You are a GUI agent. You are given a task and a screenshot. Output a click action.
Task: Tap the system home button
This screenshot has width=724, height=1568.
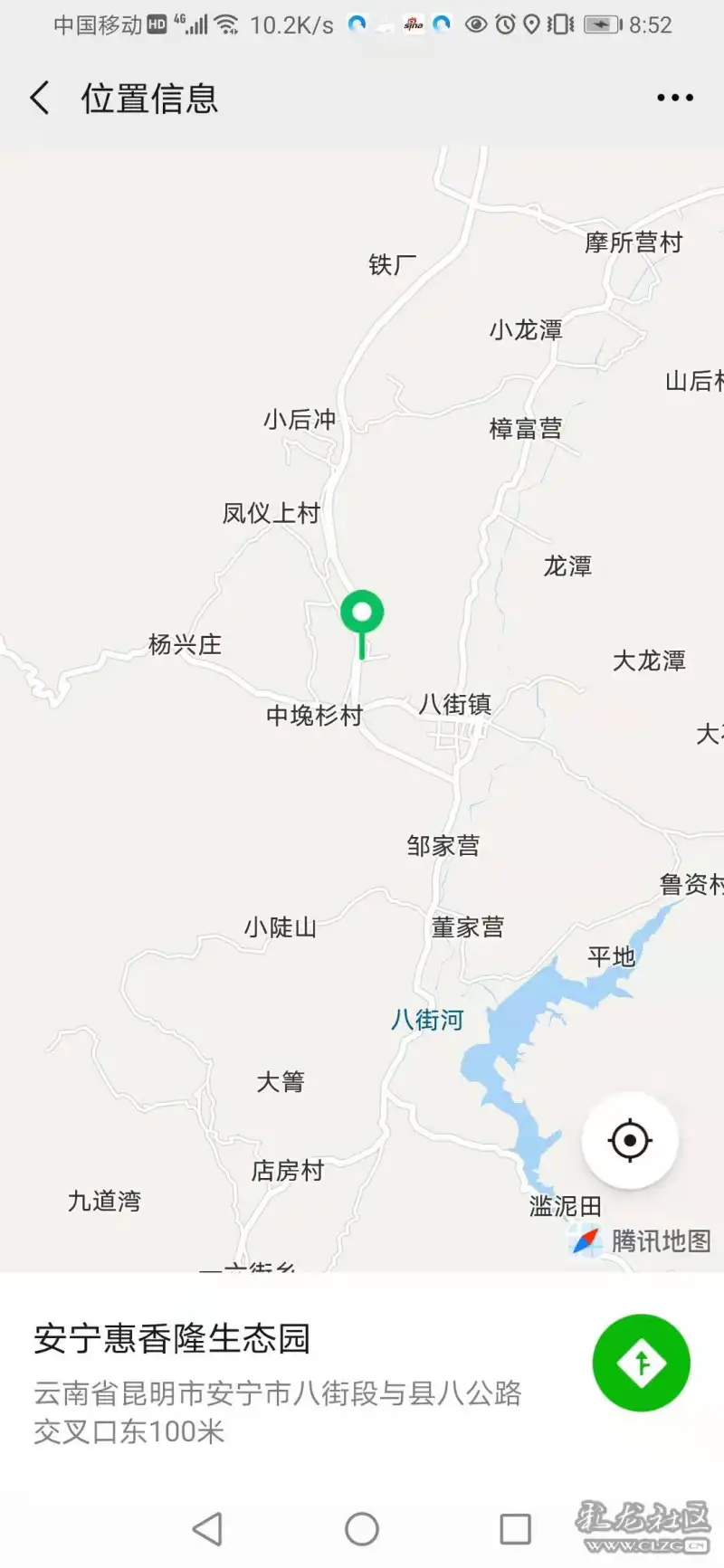(362, 1529)
